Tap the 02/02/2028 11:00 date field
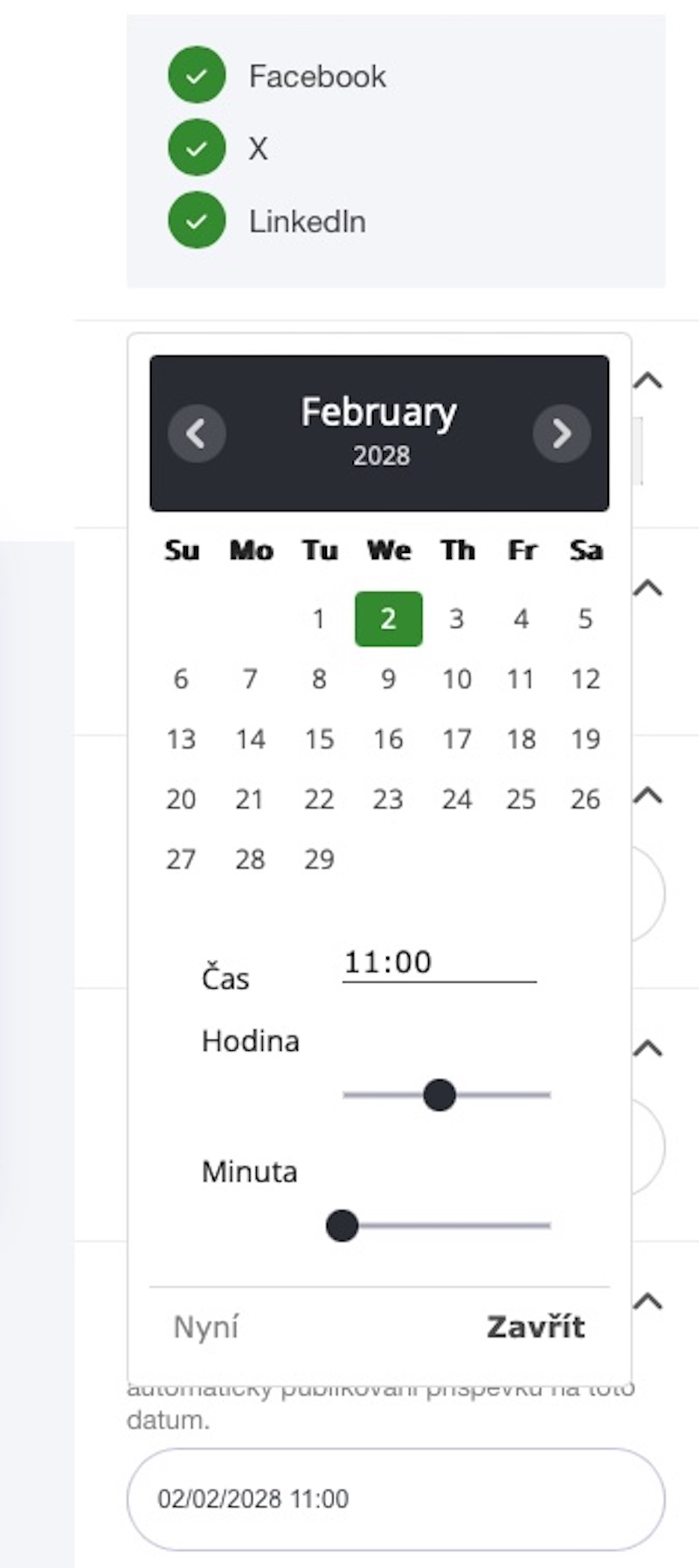Image resolution: width=699 pixels, height=1568 pixels. coord(395,1499)
